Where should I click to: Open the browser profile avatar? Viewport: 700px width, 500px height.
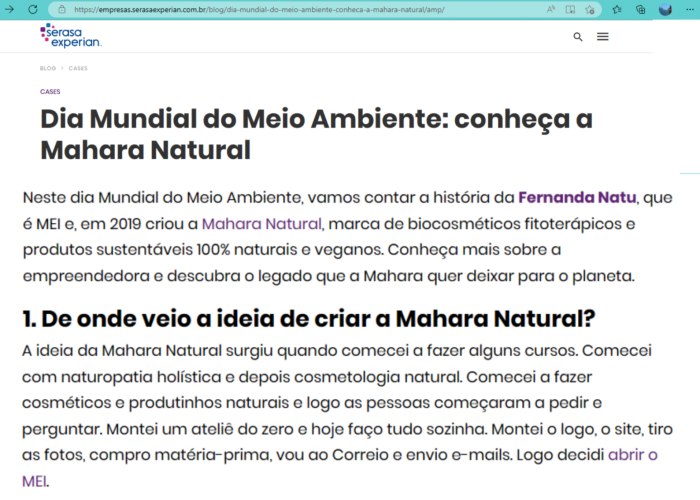pos(666,9)
